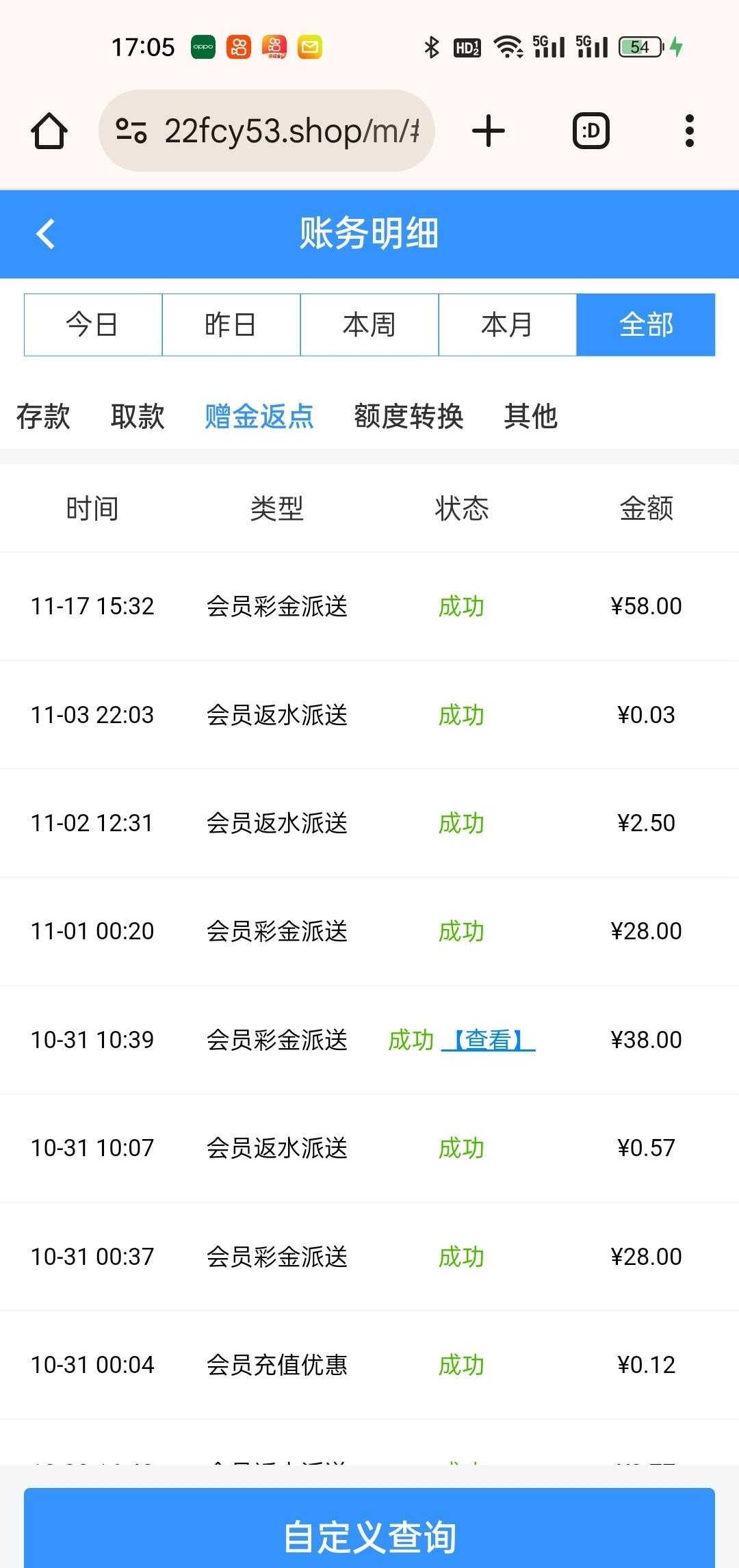The height and width of the screenshot is (1568, 739).
Task: Switch to the 取款 tab
Action: pyautogui.click(x=138, y=416)
